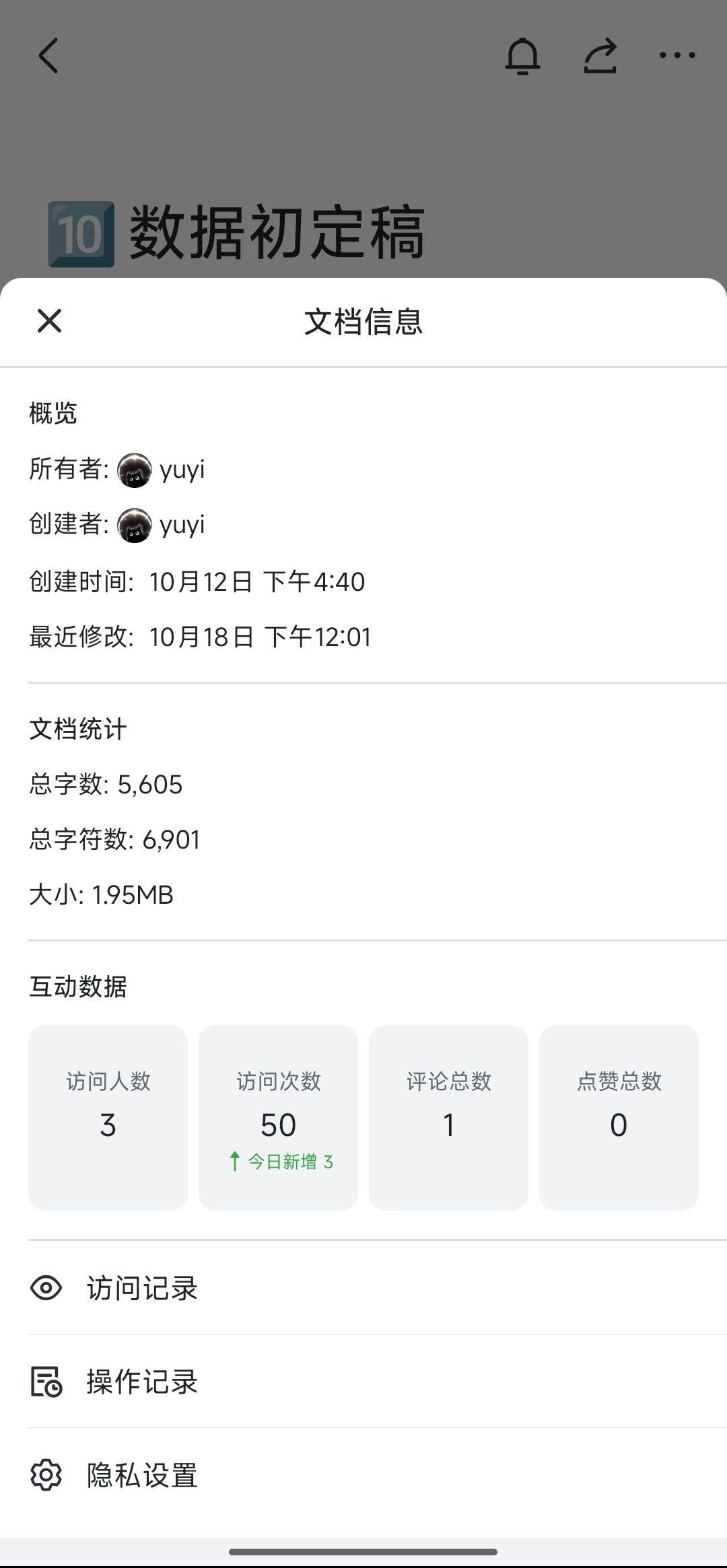Tap the creator yuyi's avatar

(x=137, y=526)
